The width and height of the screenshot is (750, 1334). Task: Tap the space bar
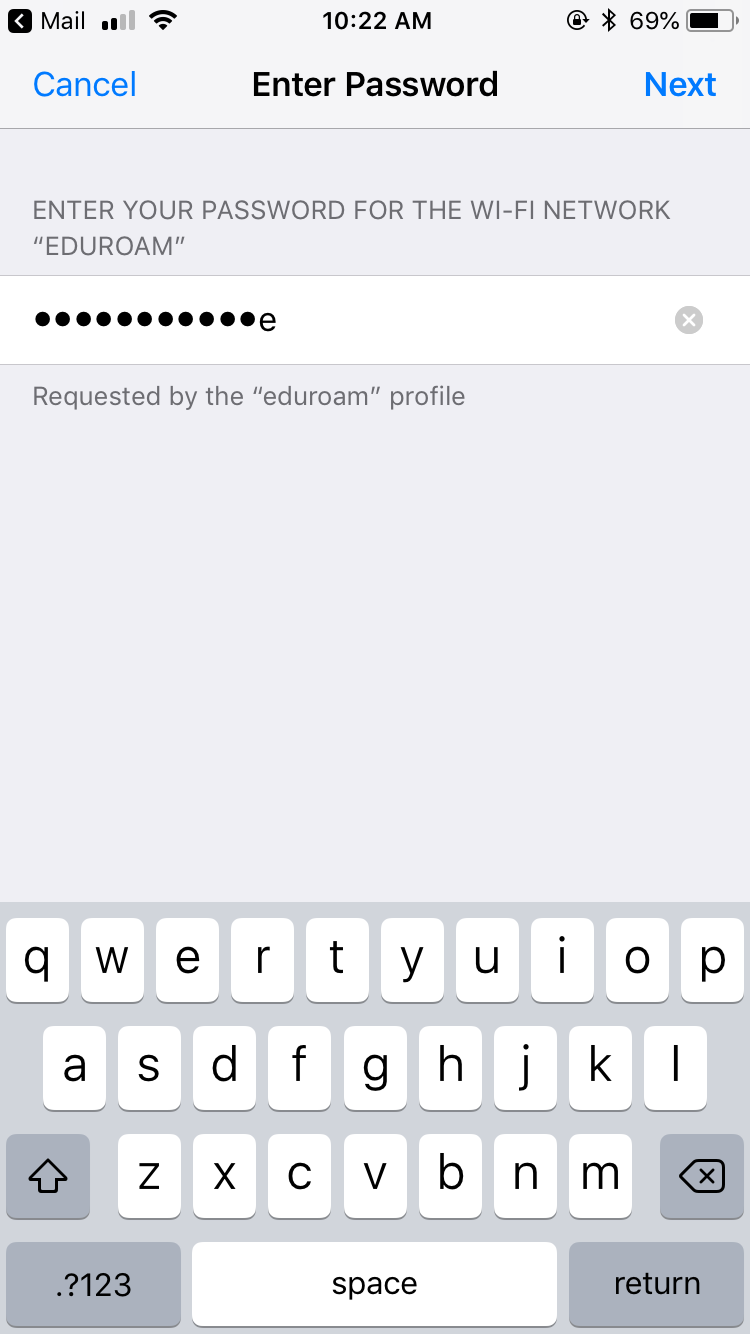click(x=374, y=1283)
